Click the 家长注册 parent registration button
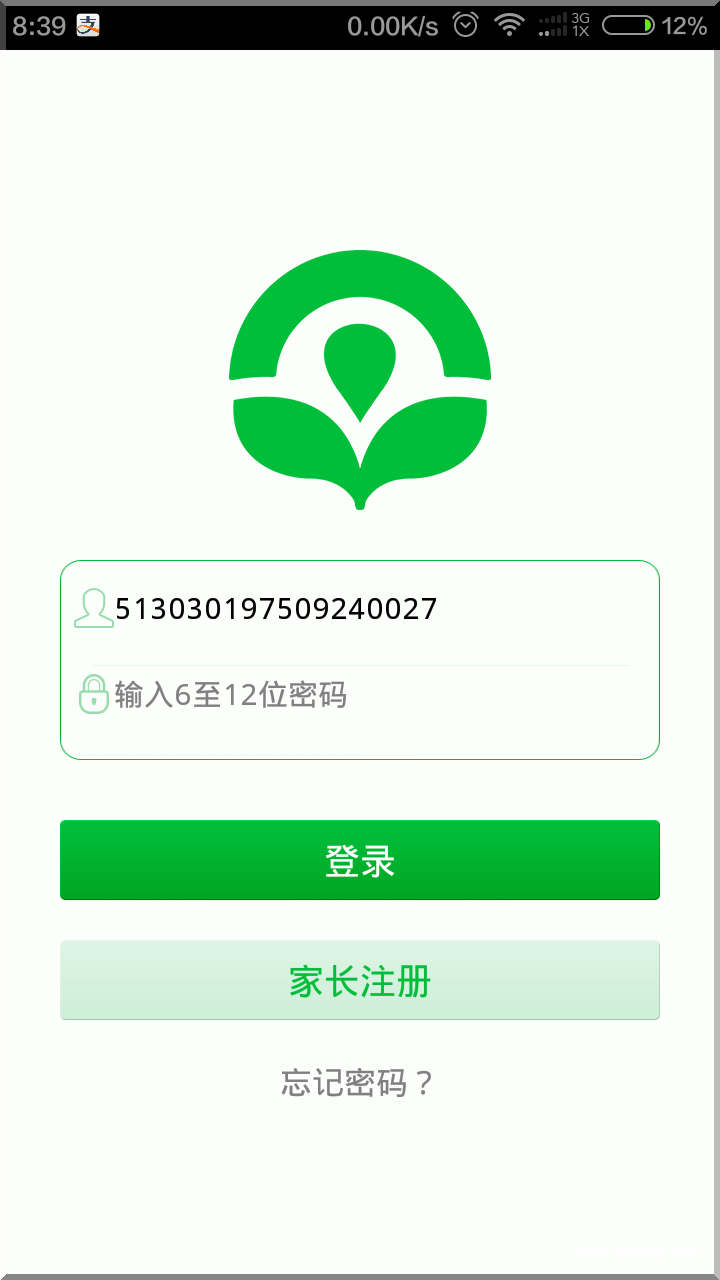The width and height of the screenshot is (720, 1280). click(x=360, y=980)
